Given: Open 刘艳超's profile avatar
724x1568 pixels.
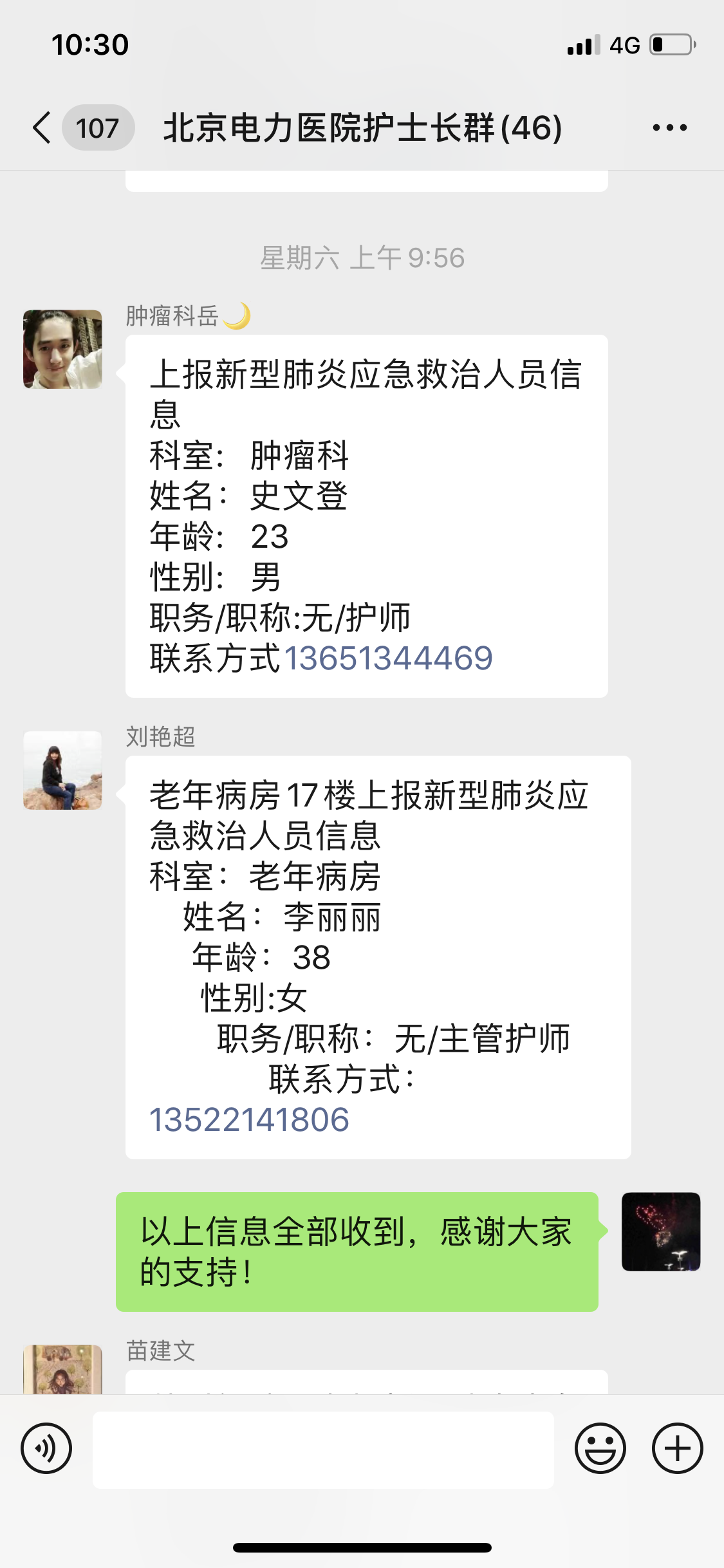Looking at the screenshot, I should (x=62, y=770).
